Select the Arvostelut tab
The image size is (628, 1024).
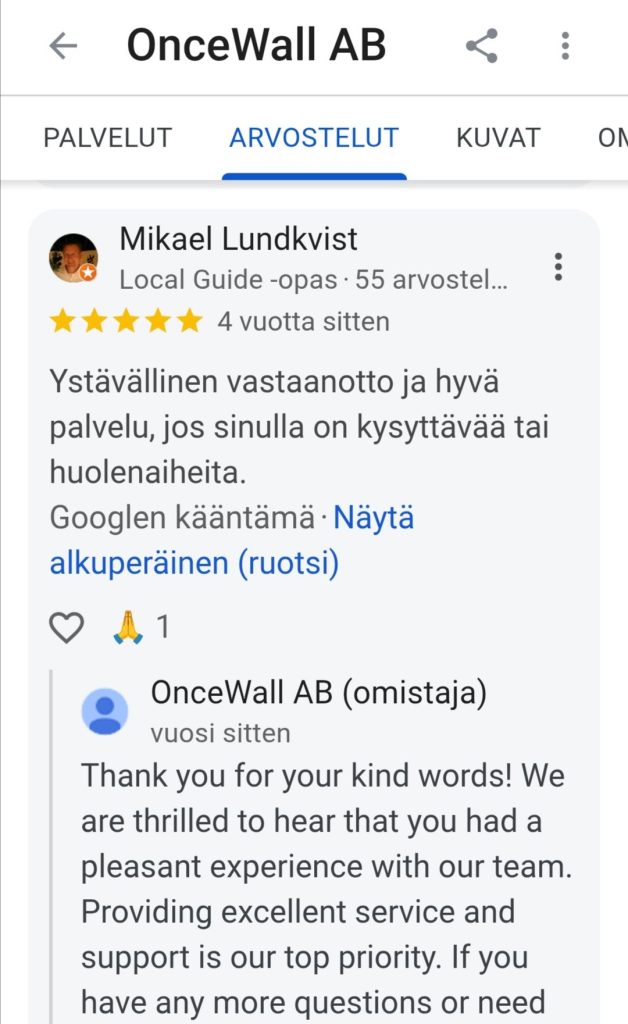pos(314,138)
